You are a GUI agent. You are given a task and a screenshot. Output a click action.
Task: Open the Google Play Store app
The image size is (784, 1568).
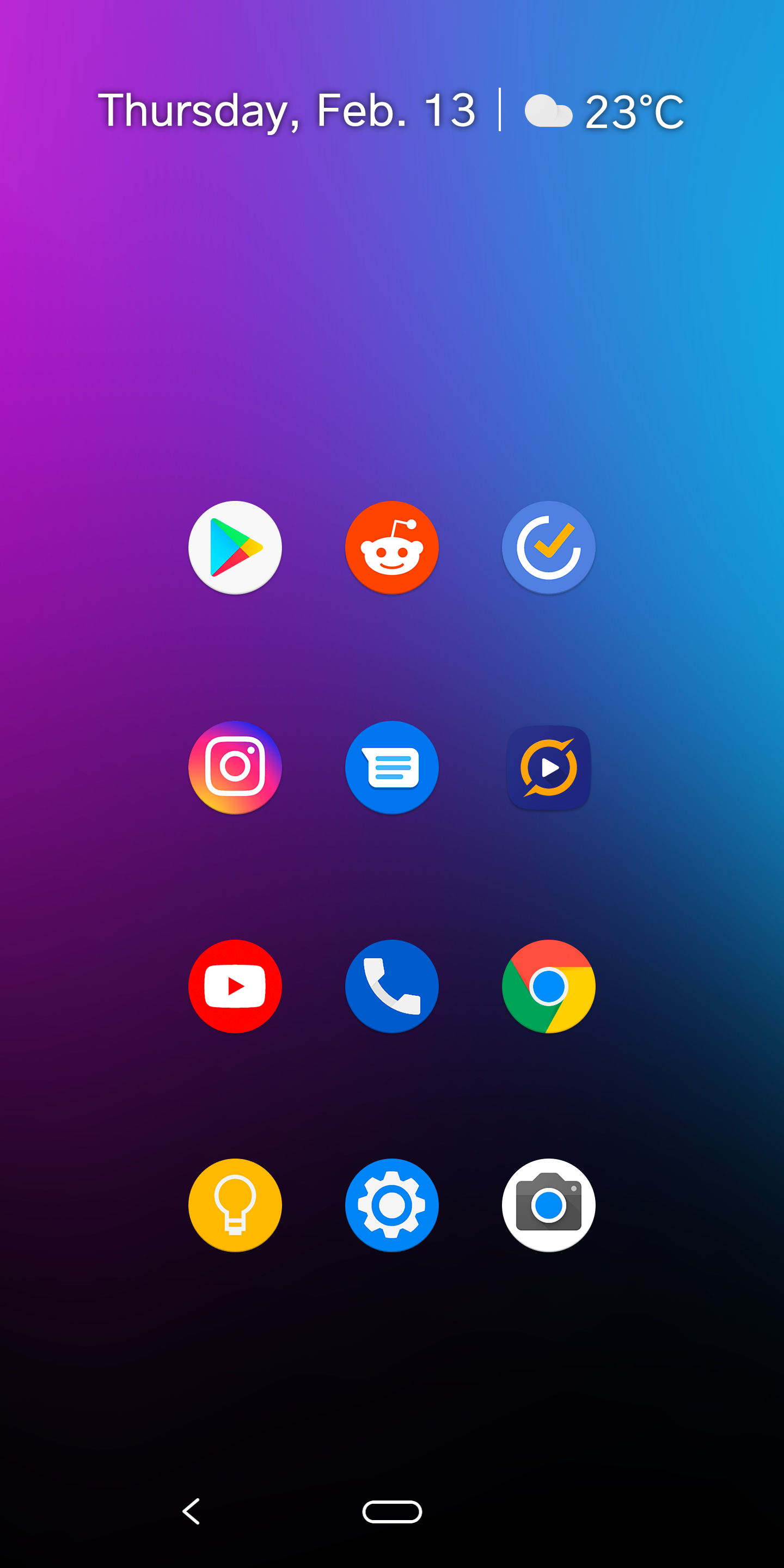point(235,547)
